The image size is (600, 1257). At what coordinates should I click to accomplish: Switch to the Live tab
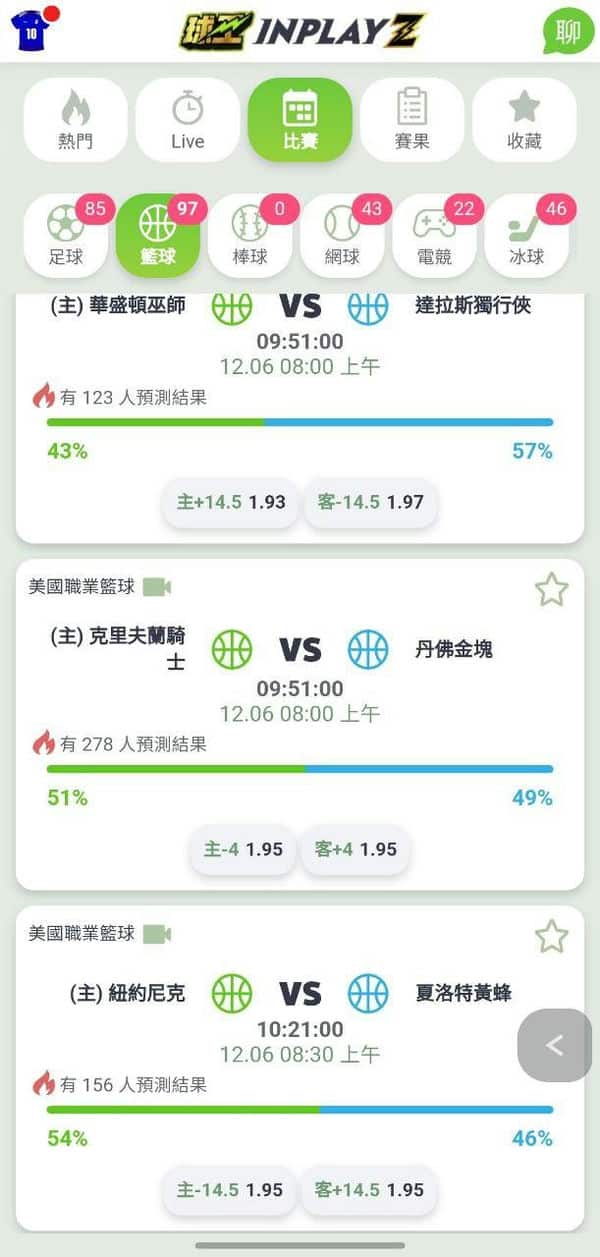coord(187,120)
